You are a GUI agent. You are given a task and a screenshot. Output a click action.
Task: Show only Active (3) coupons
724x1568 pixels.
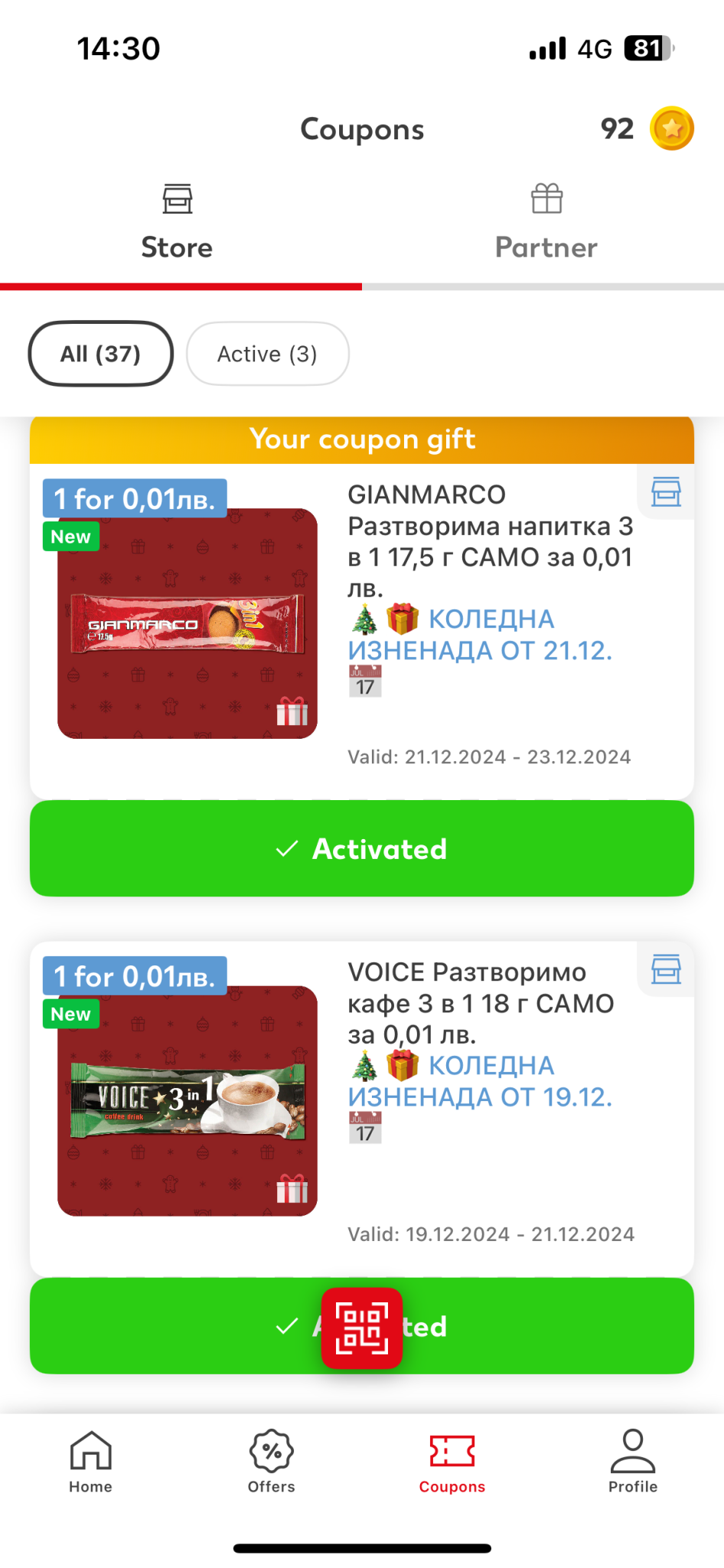(267, 354)
